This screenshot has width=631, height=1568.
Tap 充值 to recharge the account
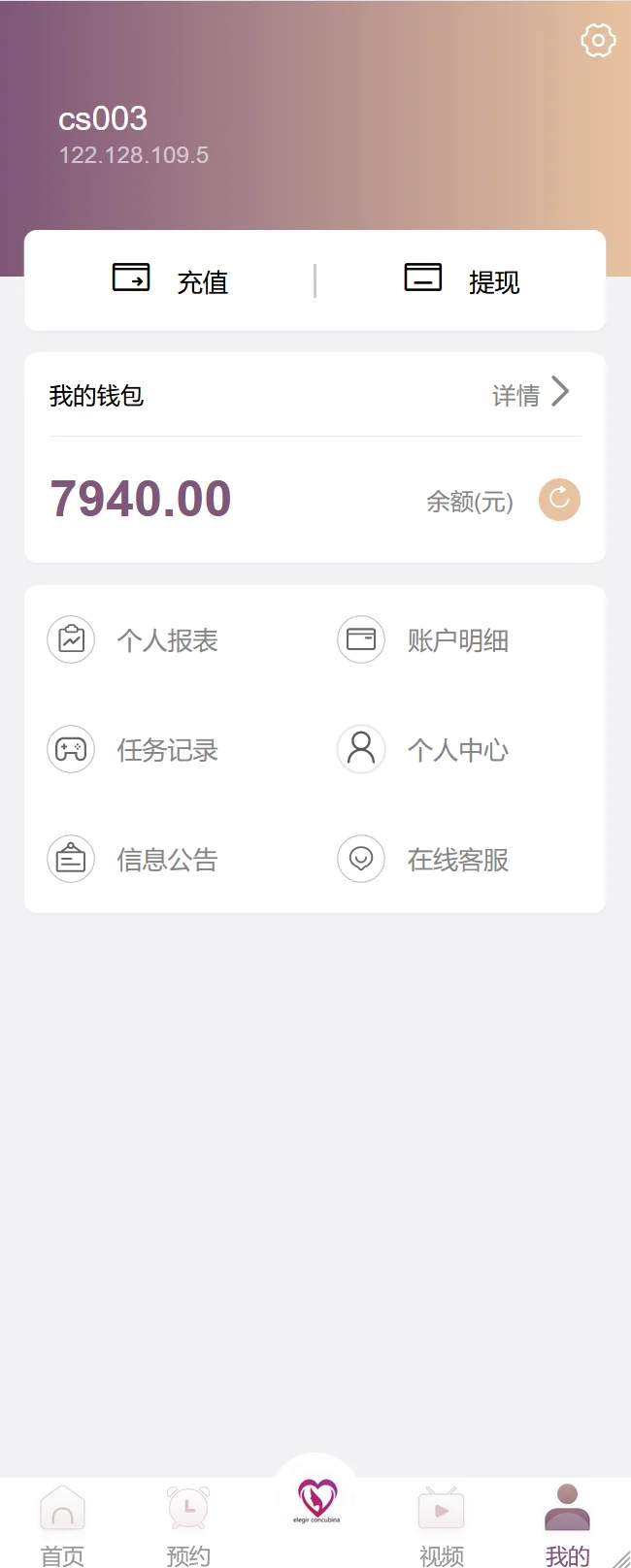(x=171, y=281)
